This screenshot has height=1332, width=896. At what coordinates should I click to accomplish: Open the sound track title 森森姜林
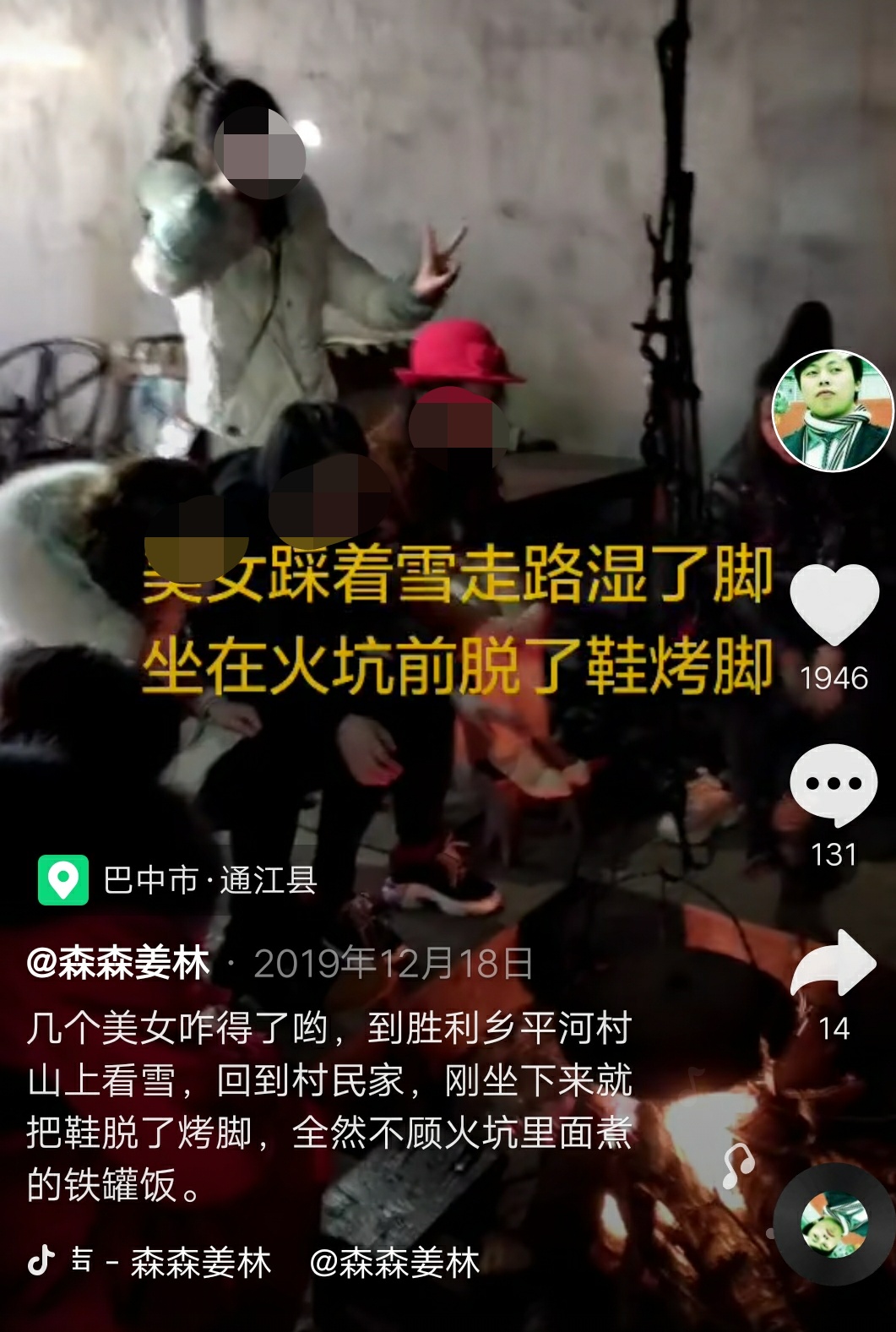tap(200, 1264)
